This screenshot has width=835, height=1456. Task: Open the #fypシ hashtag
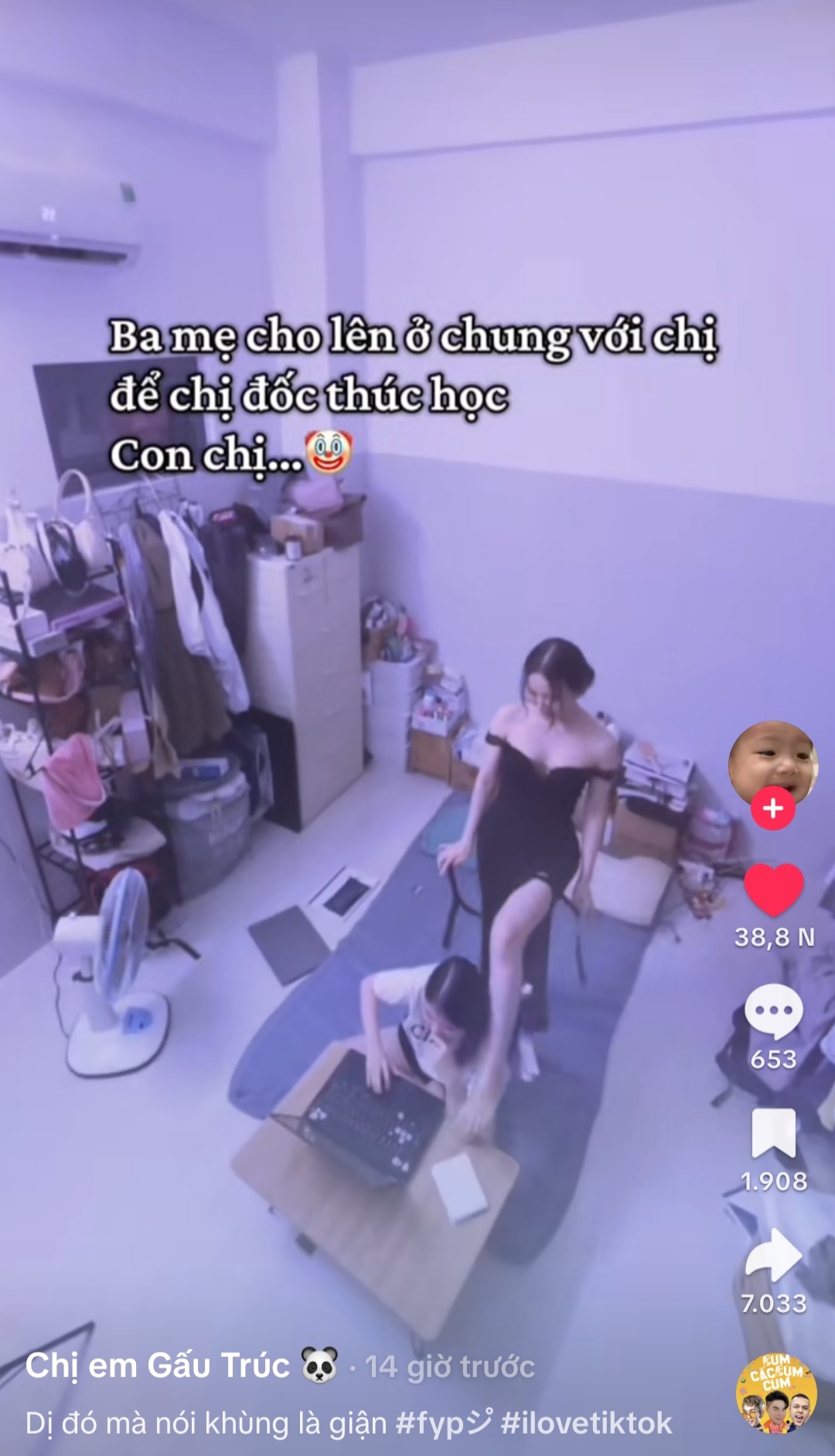pos(444,1423)
